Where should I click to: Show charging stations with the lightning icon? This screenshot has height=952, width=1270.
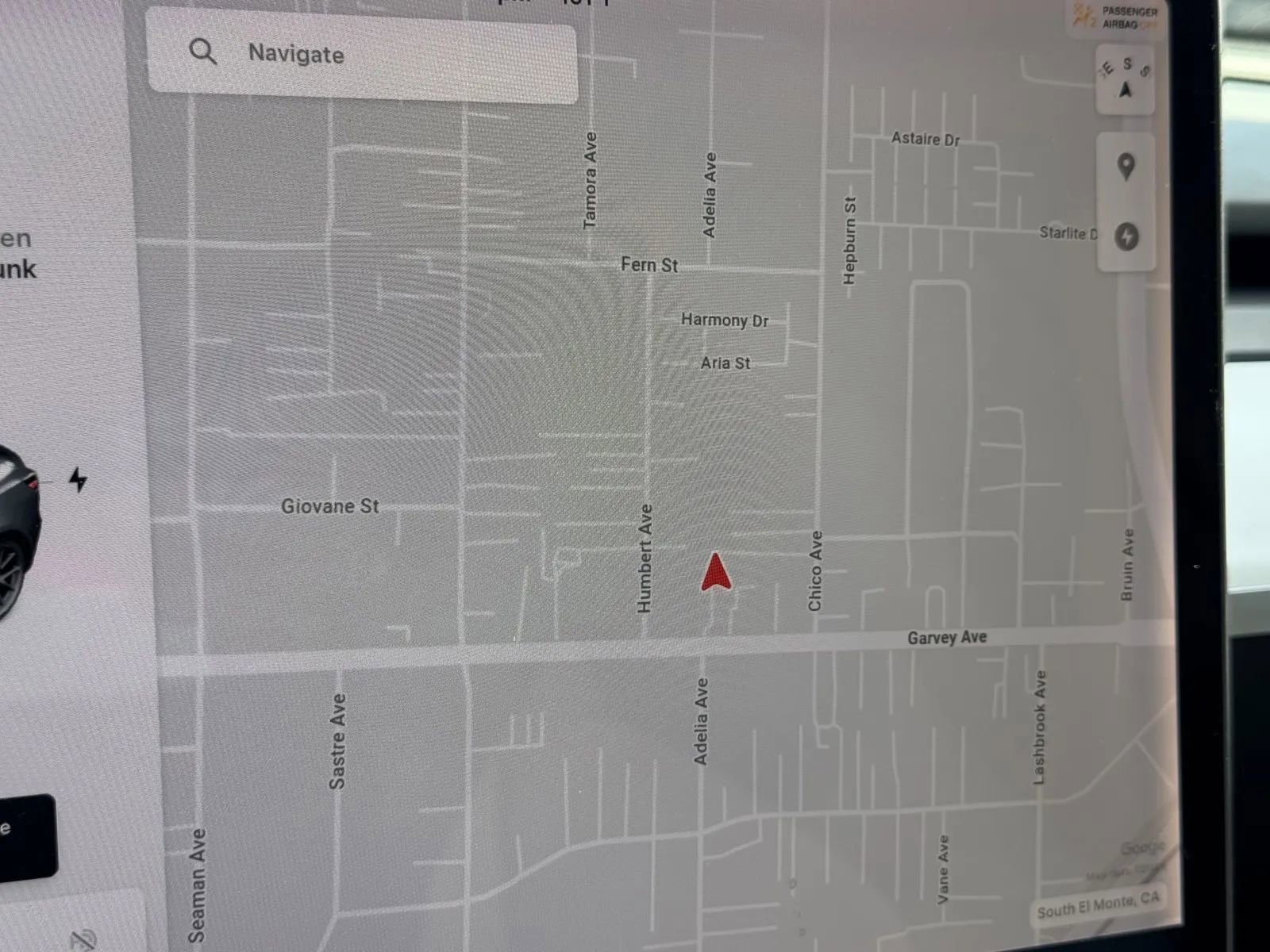click(x=1126, y=236)
